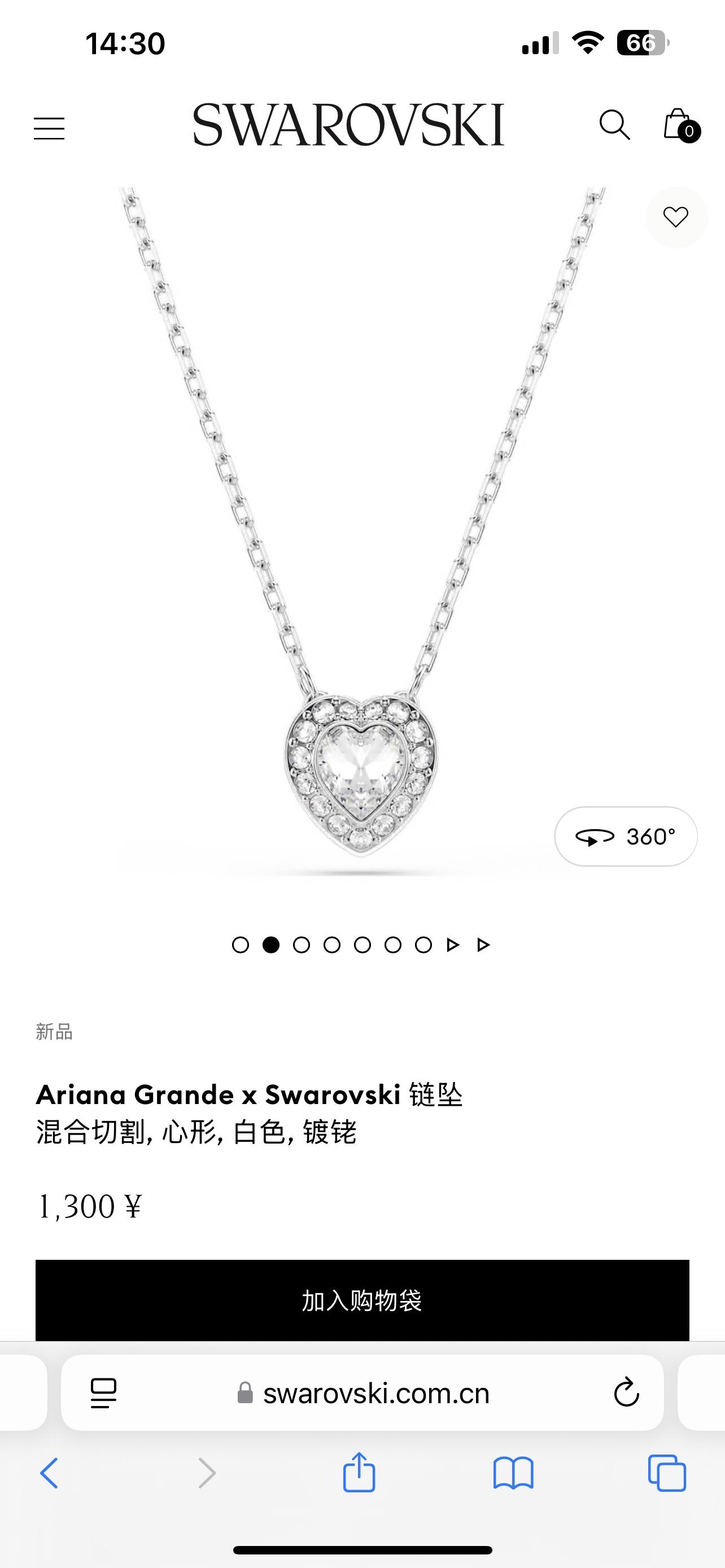Open the shopping bag
The height and width of the screenshot is (1568, 725).
tap(679, 125)
